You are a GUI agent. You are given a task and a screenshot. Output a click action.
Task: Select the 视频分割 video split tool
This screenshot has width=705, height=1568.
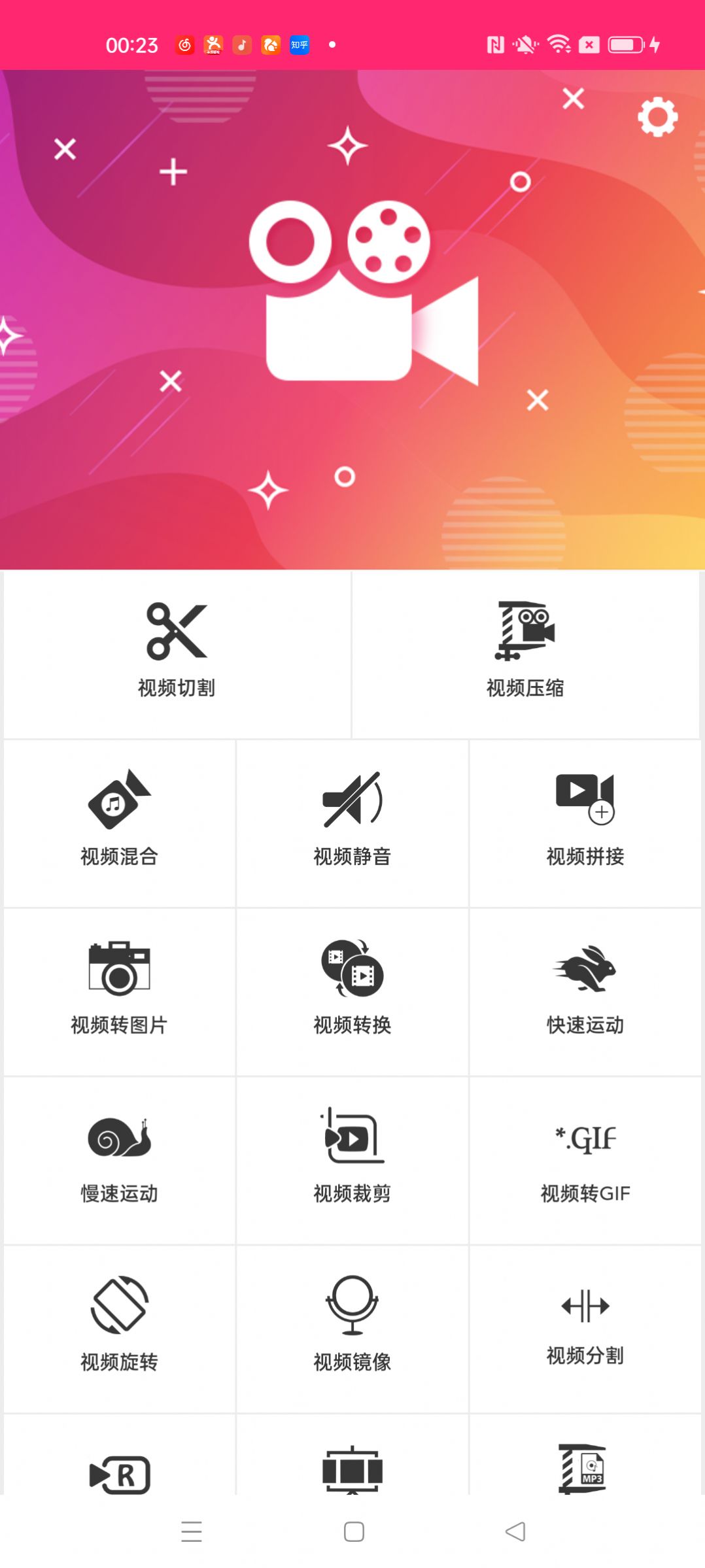(586, 1327)
